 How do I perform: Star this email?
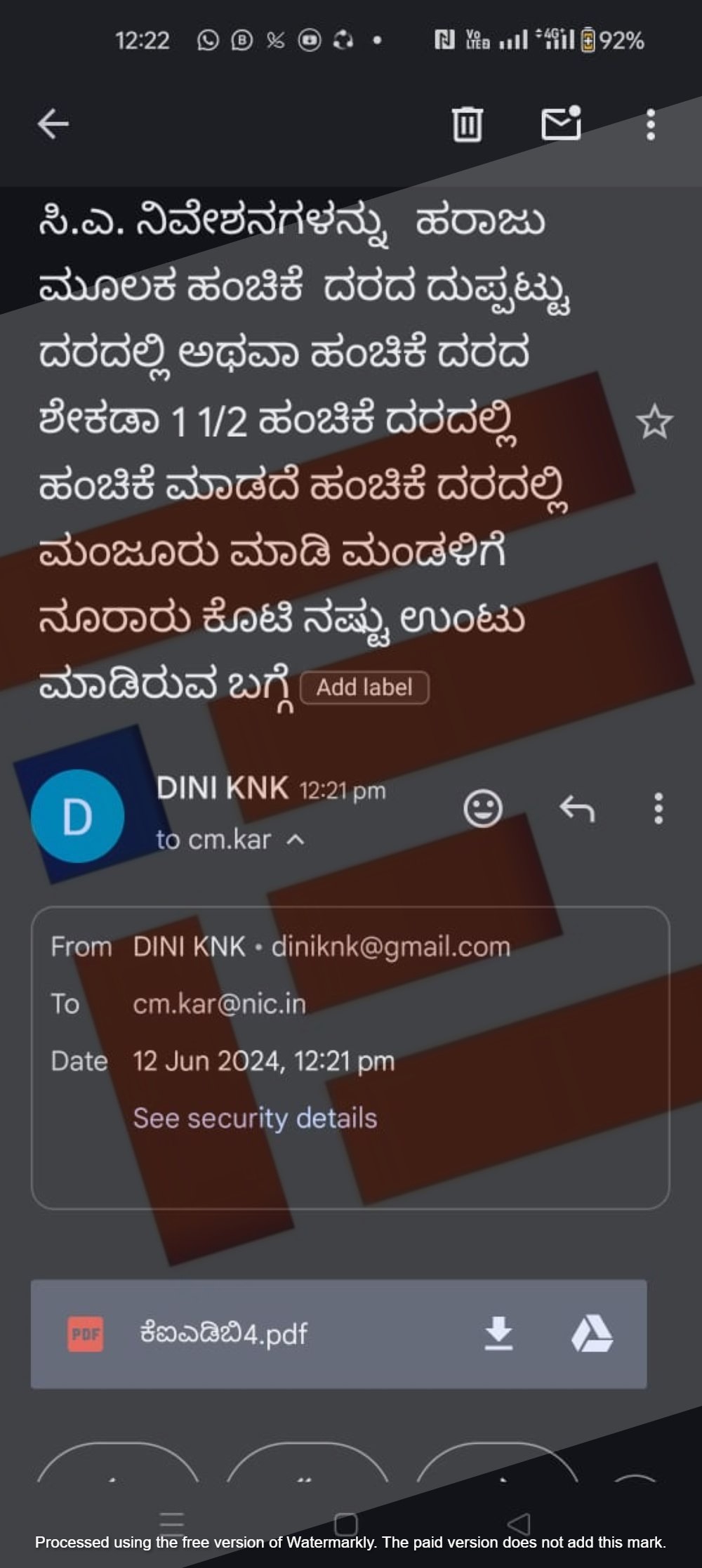pyautogui.click(x=654, y=422)
